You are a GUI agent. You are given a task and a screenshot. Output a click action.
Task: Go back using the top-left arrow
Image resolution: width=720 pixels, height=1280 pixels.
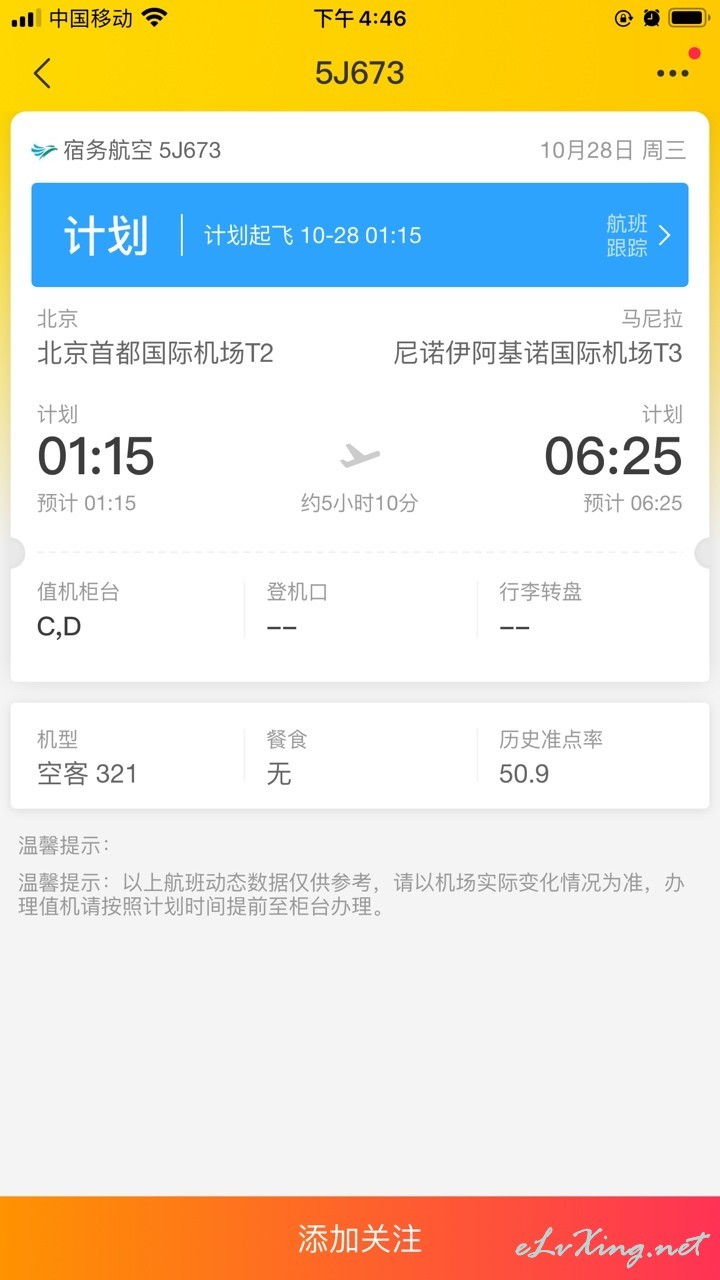(x=42, y=73)
